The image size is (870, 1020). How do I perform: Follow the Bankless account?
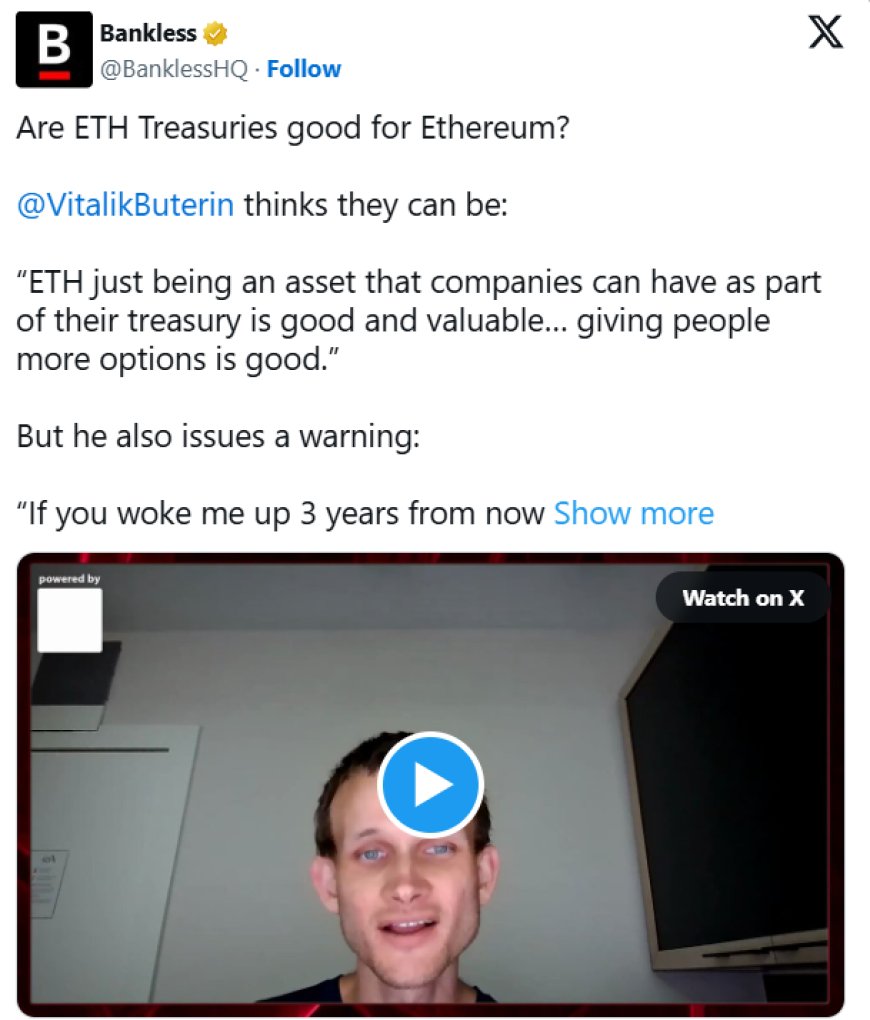pyautogui.click(x=304, y=69)
